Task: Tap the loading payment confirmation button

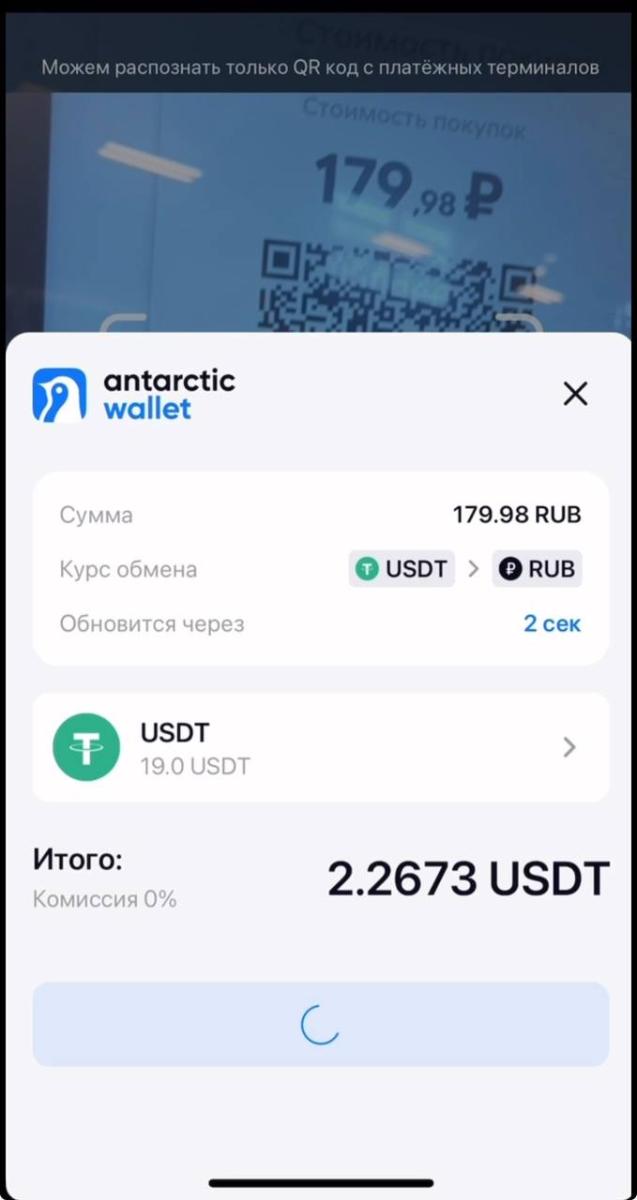Action: pyautogui.click(x=320, y=1024)
